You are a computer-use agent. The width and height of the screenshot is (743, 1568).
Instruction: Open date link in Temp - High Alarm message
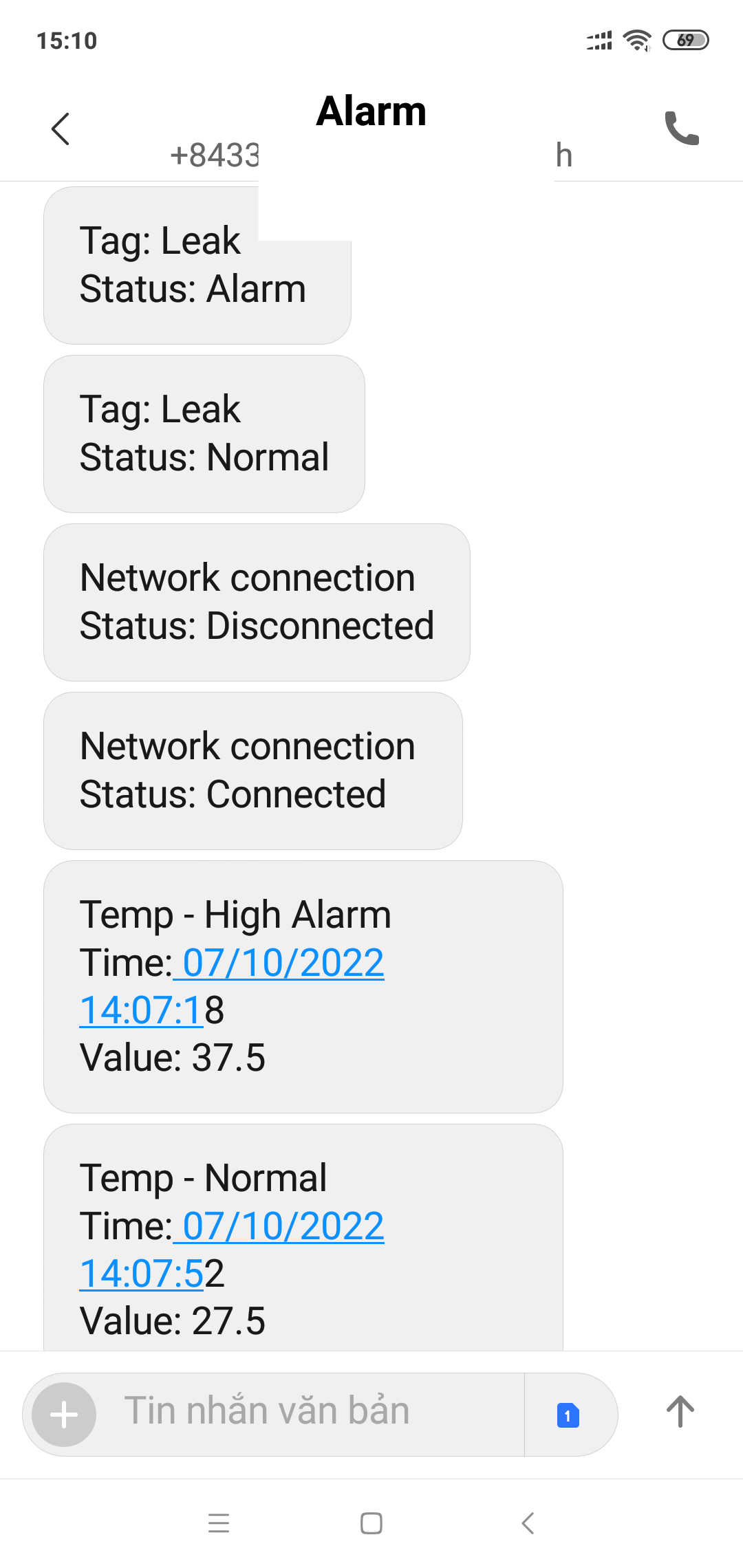(x=232, y=986)
